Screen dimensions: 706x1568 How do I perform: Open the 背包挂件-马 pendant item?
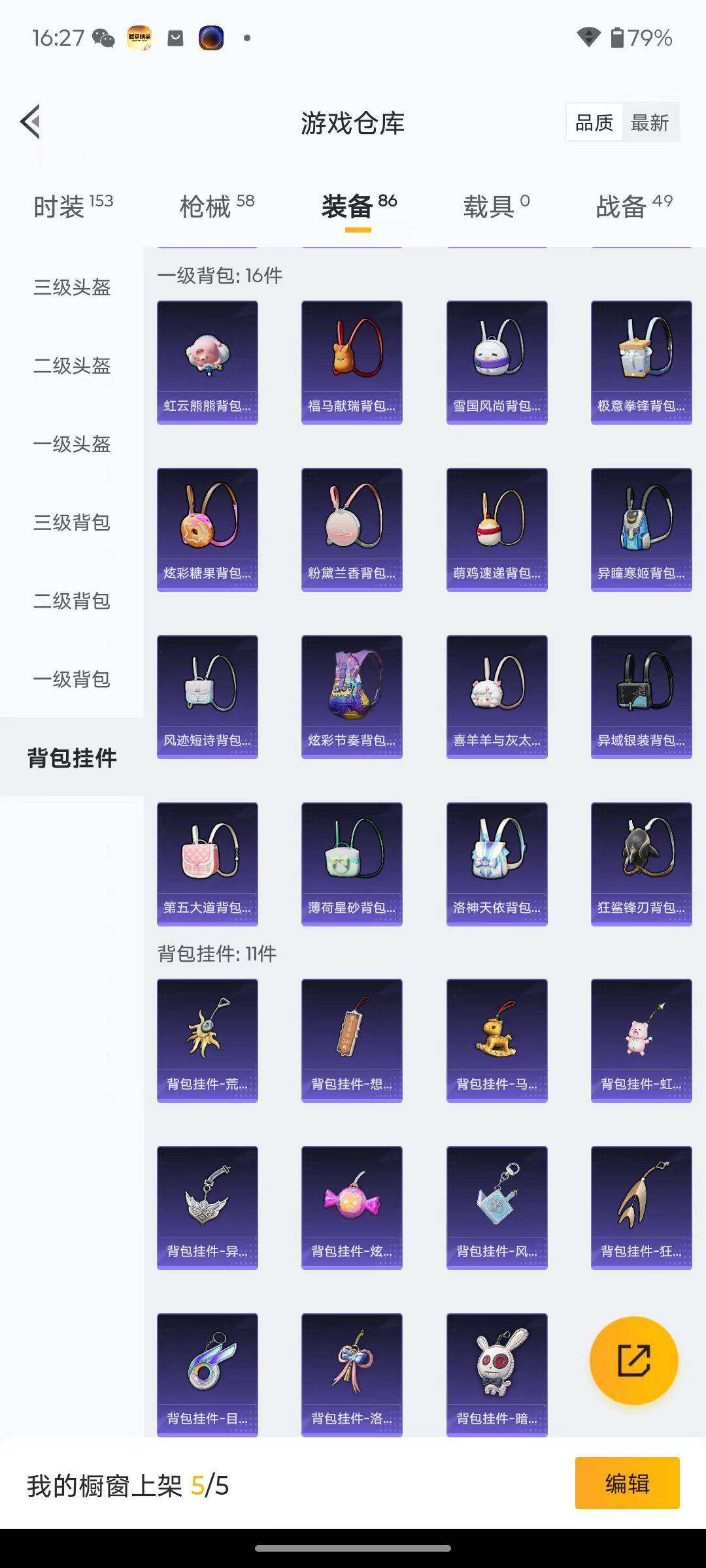(496, 1039)
